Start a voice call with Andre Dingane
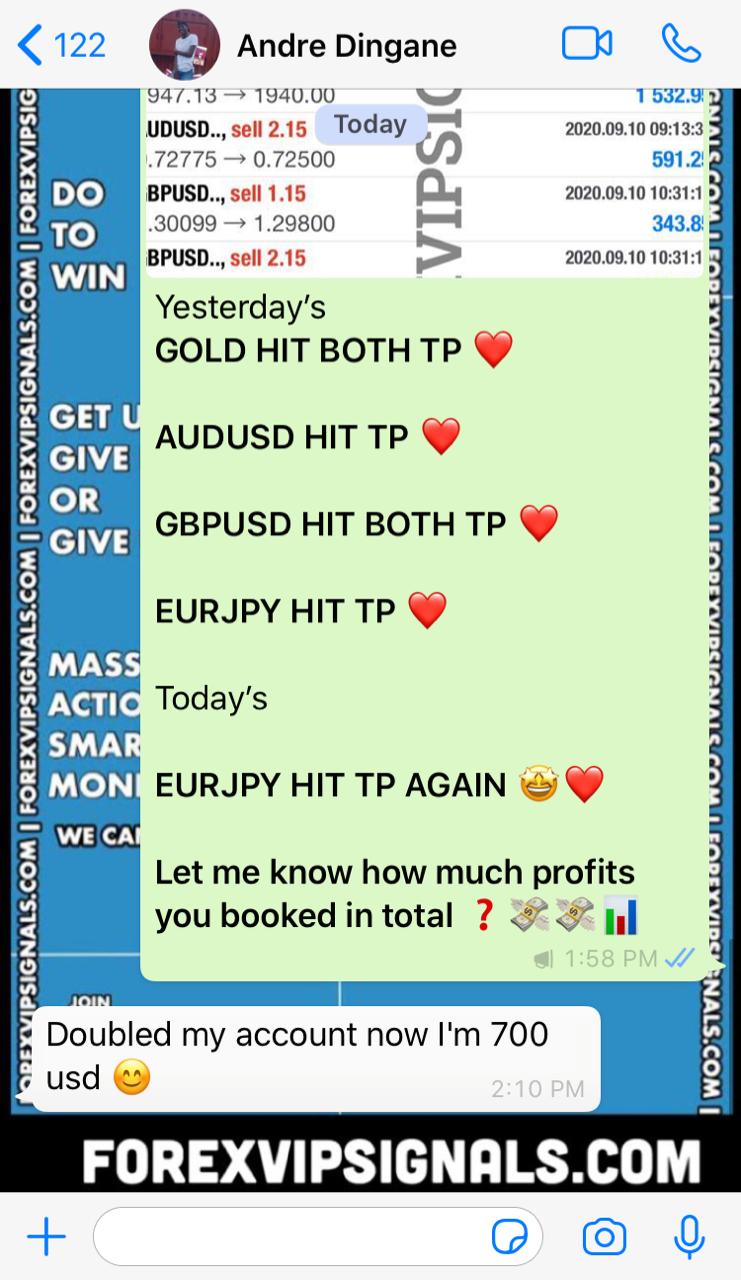Image resolution: width=741 pixels, height=1280 pixels. coord(681,44)
